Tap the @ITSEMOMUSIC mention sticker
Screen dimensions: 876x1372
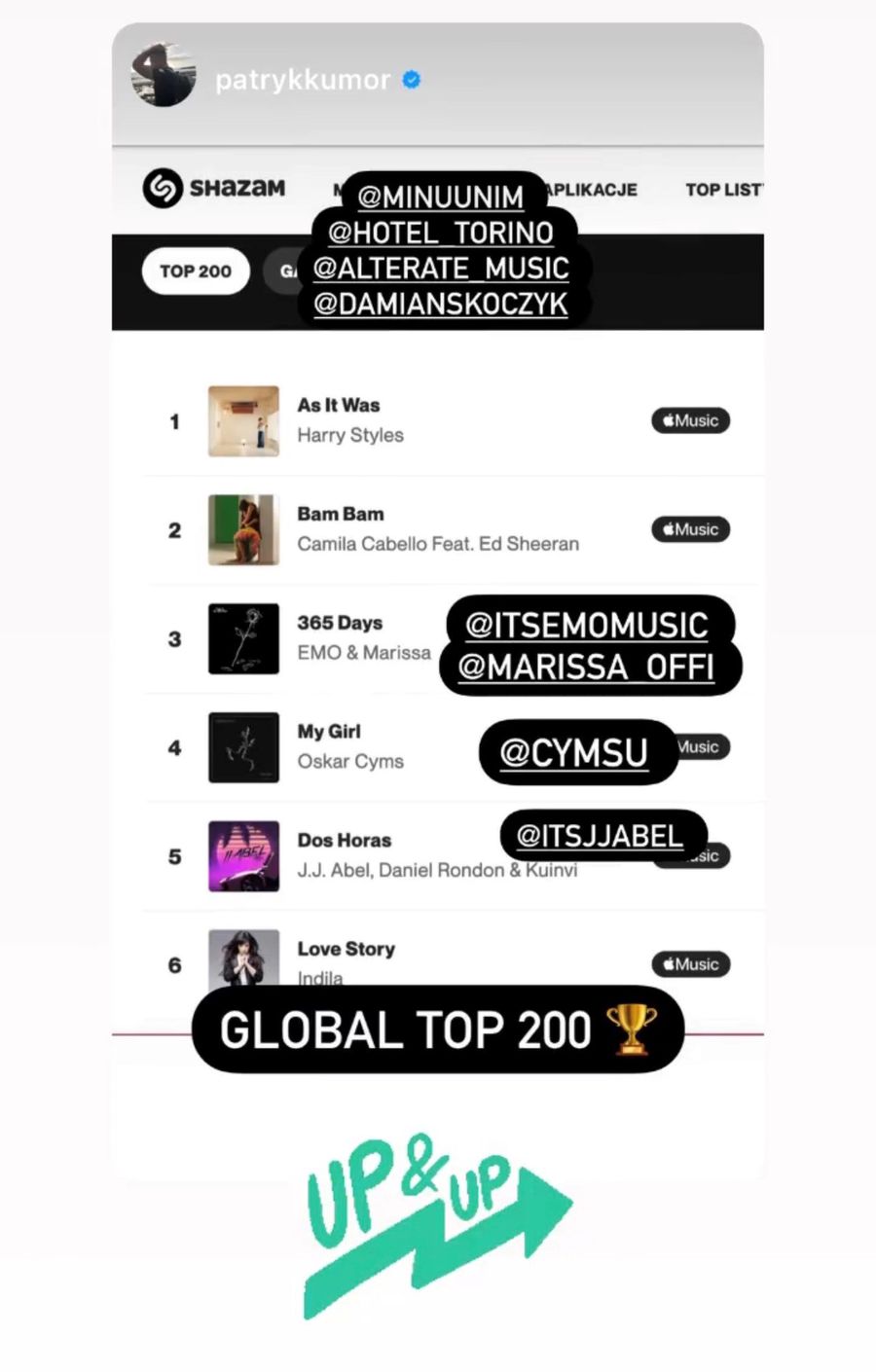[586, 625]
